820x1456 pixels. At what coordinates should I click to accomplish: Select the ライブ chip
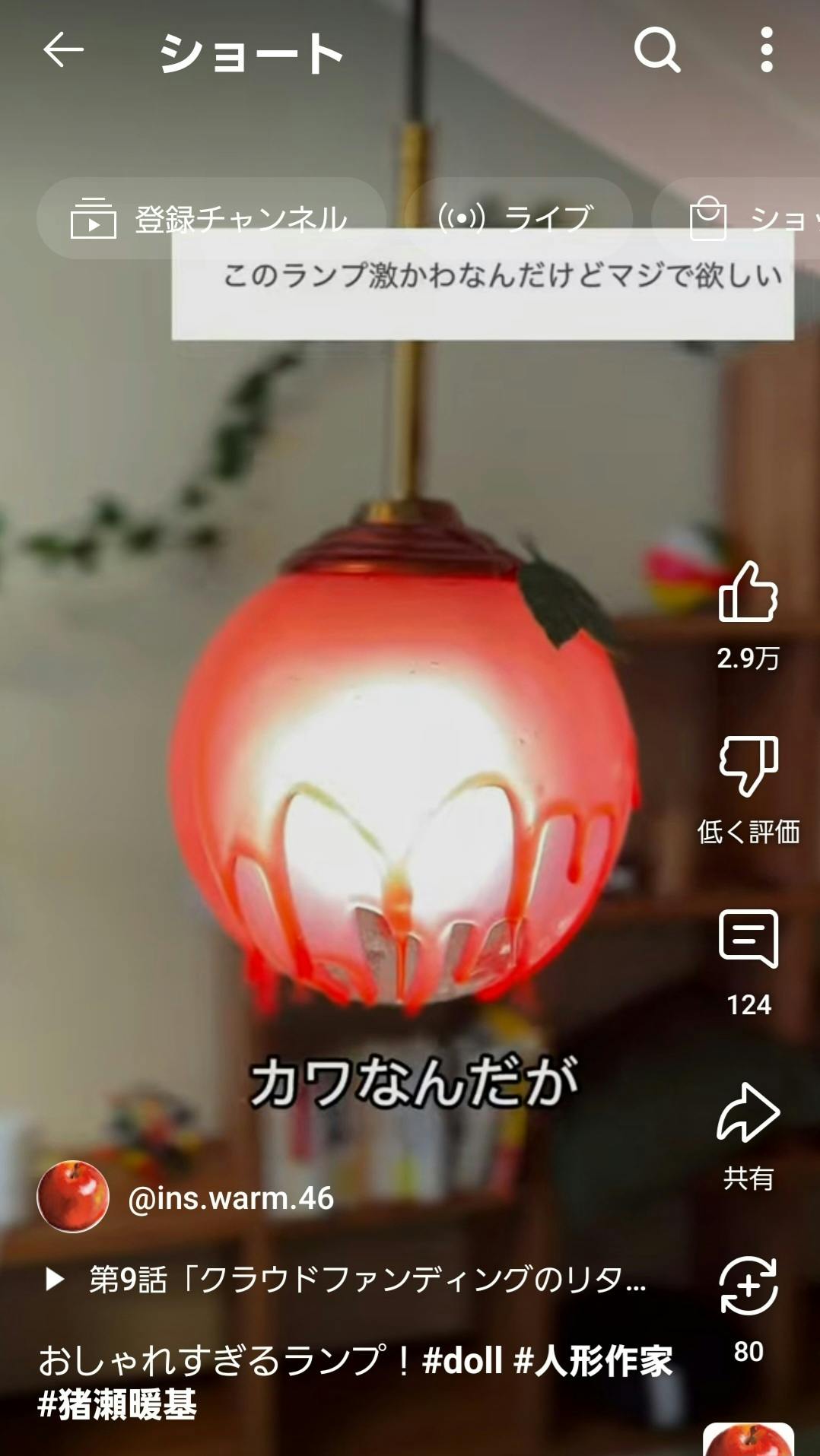click(518, 219)
